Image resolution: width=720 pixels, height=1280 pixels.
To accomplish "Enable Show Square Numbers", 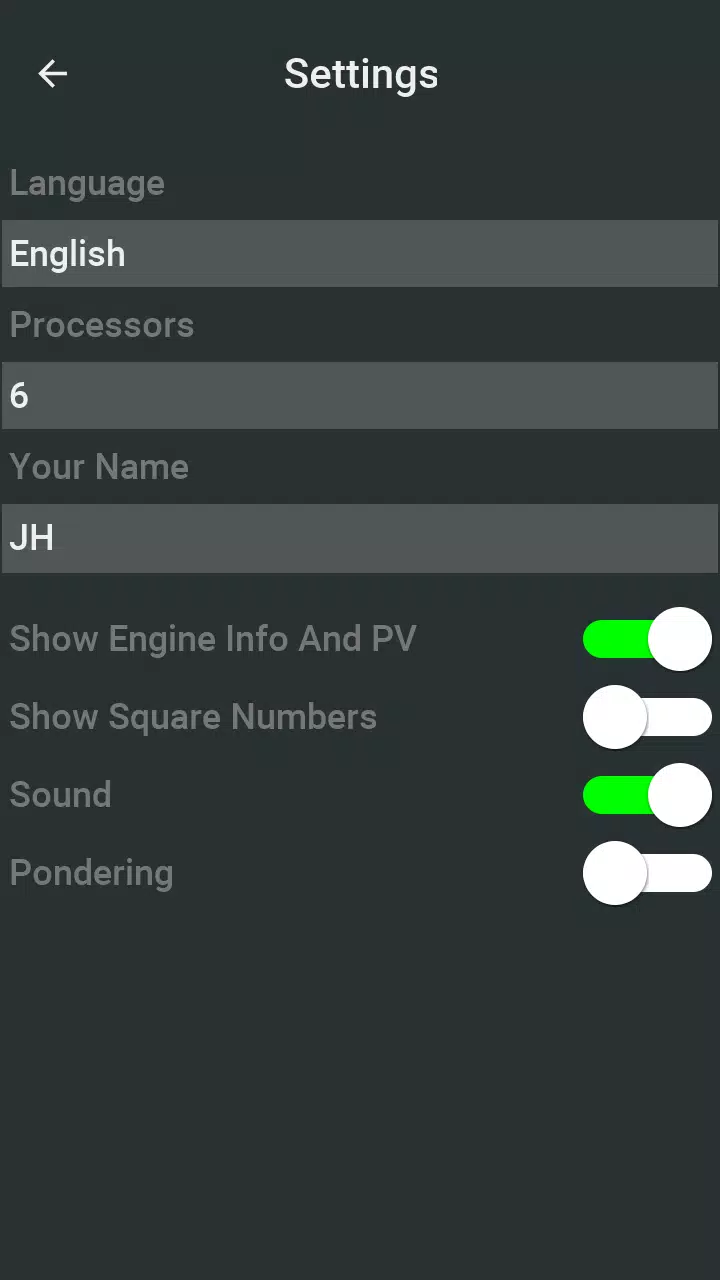I will point(647,717).
